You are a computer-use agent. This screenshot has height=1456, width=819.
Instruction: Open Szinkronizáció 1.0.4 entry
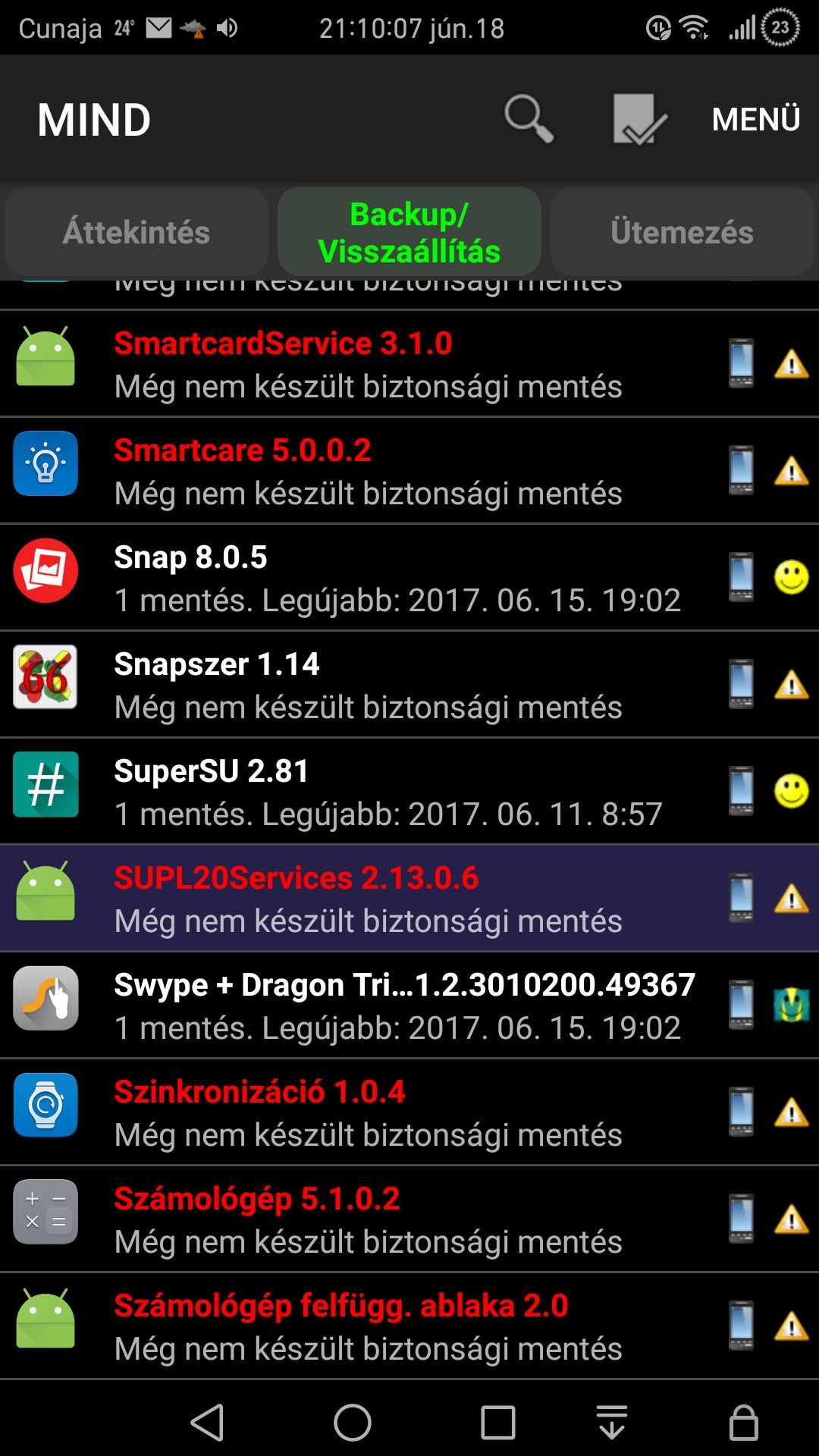[409, 1112]
